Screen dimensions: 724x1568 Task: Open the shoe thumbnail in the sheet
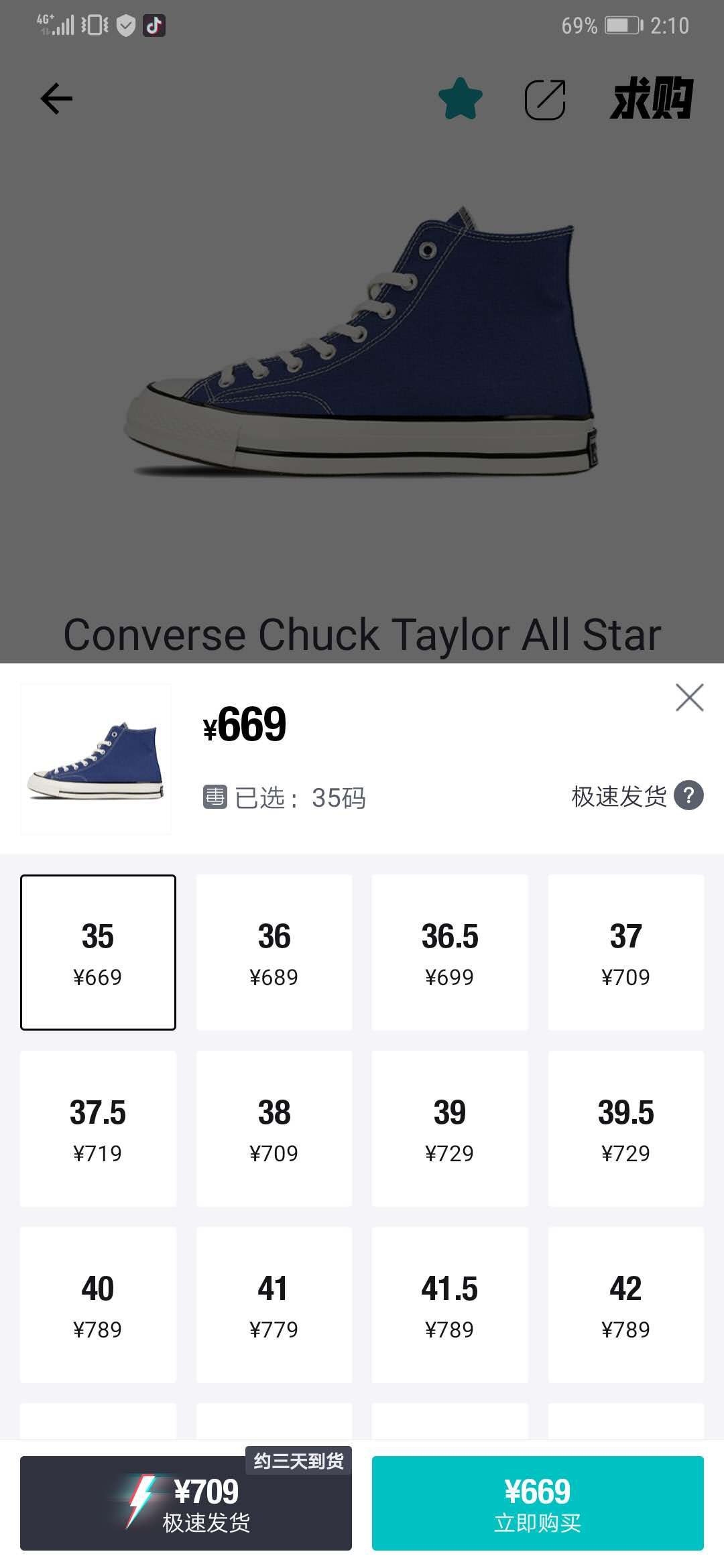pyautogui.click(x=96, y=759)
